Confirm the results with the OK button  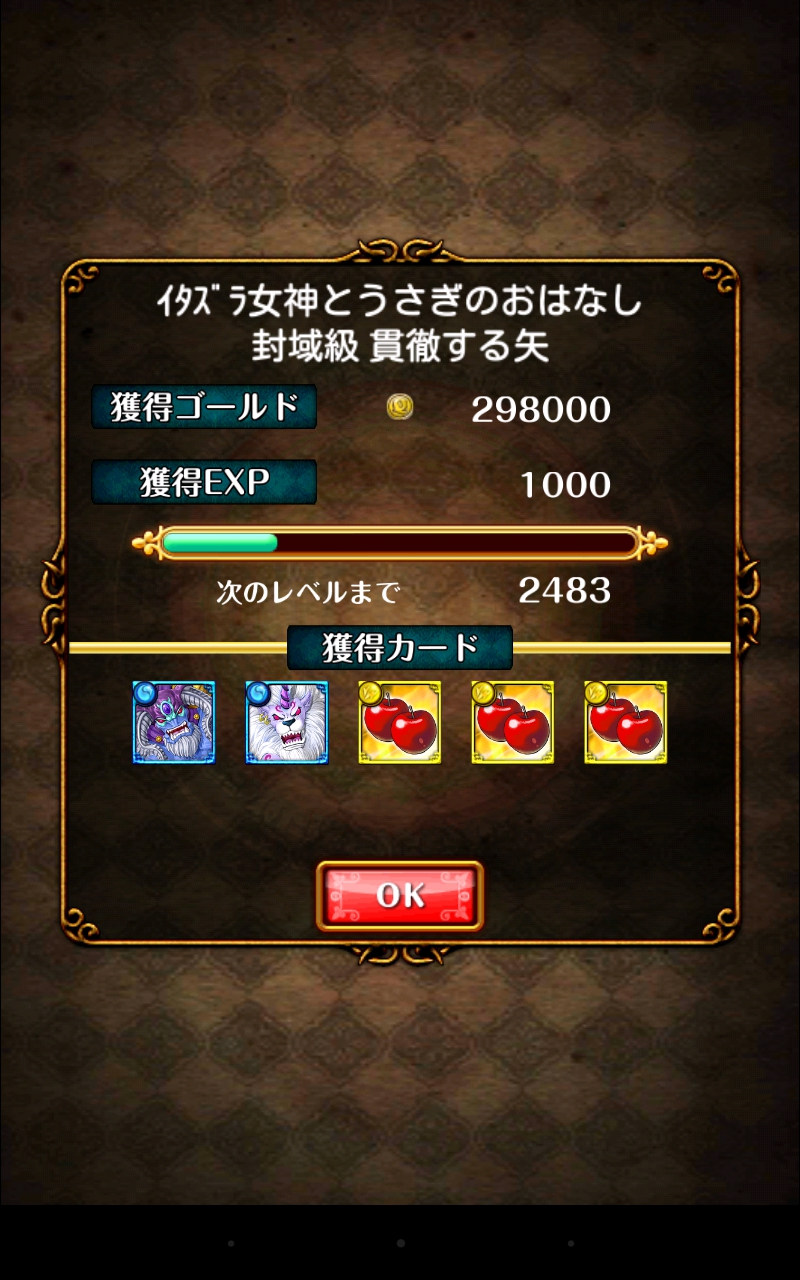click(x=400, y=896)
